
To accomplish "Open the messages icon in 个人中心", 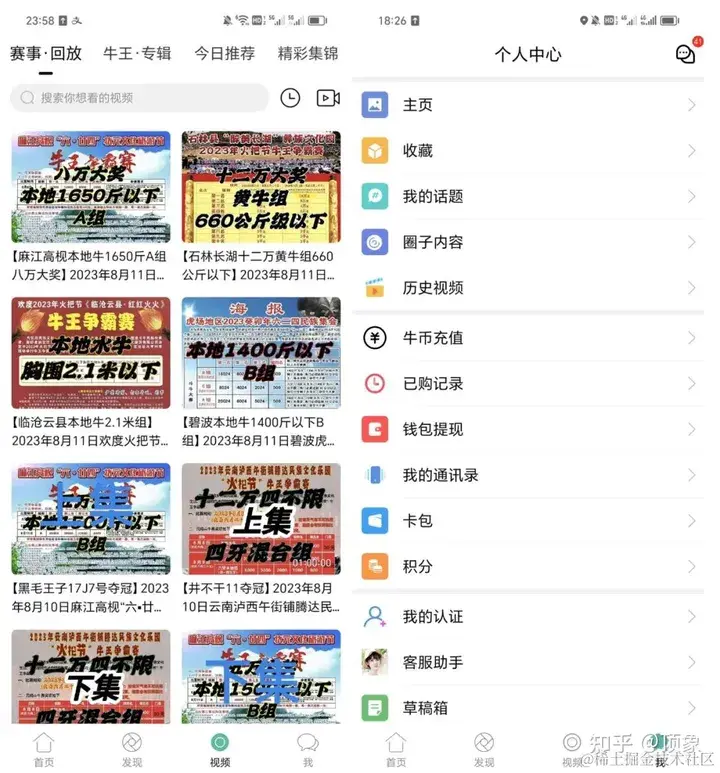I will click(686, 54).
